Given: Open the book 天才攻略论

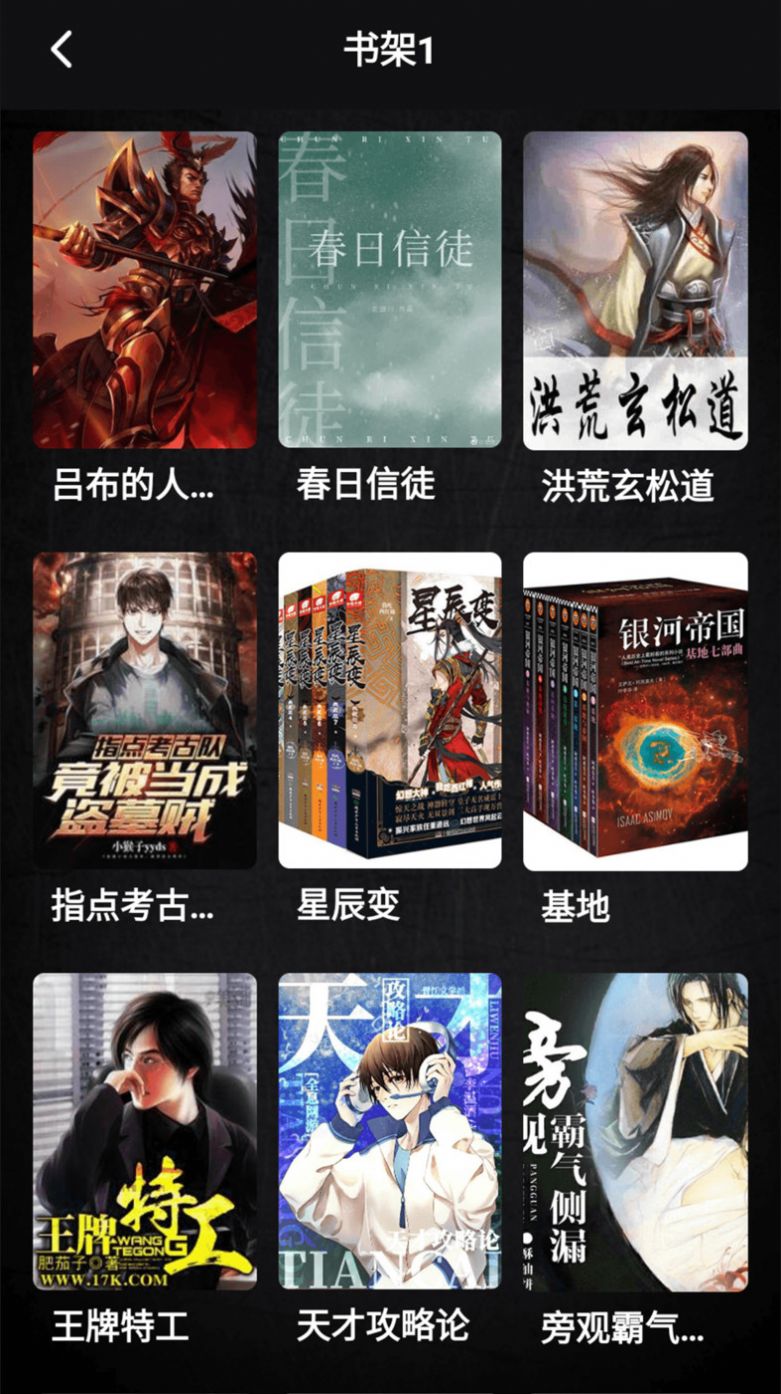Looking at the screenshot, I should point(390,1130).
